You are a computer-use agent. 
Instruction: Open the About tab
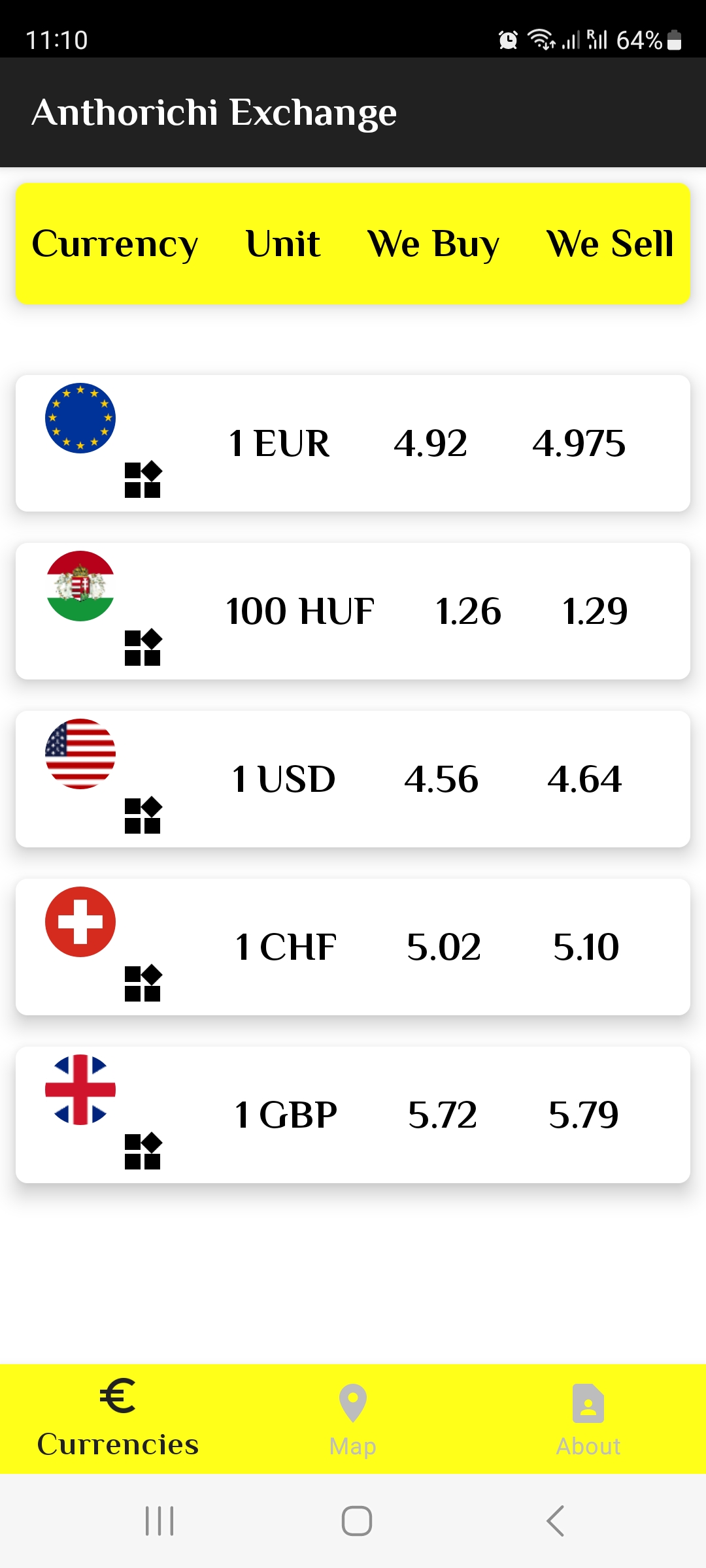coord(588,1419)
